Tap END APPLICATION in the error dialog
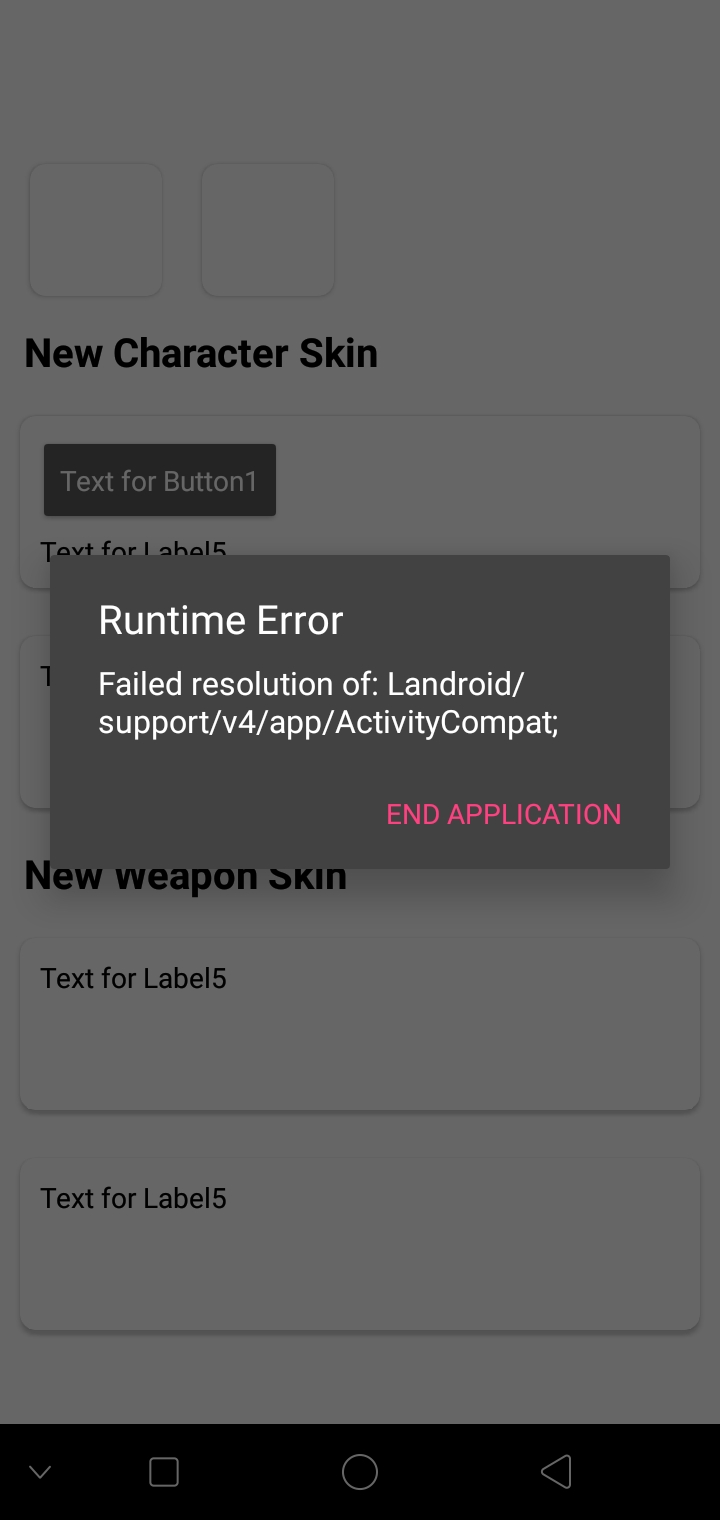This screenshot has height=1520, width=720. pos(503,814)
